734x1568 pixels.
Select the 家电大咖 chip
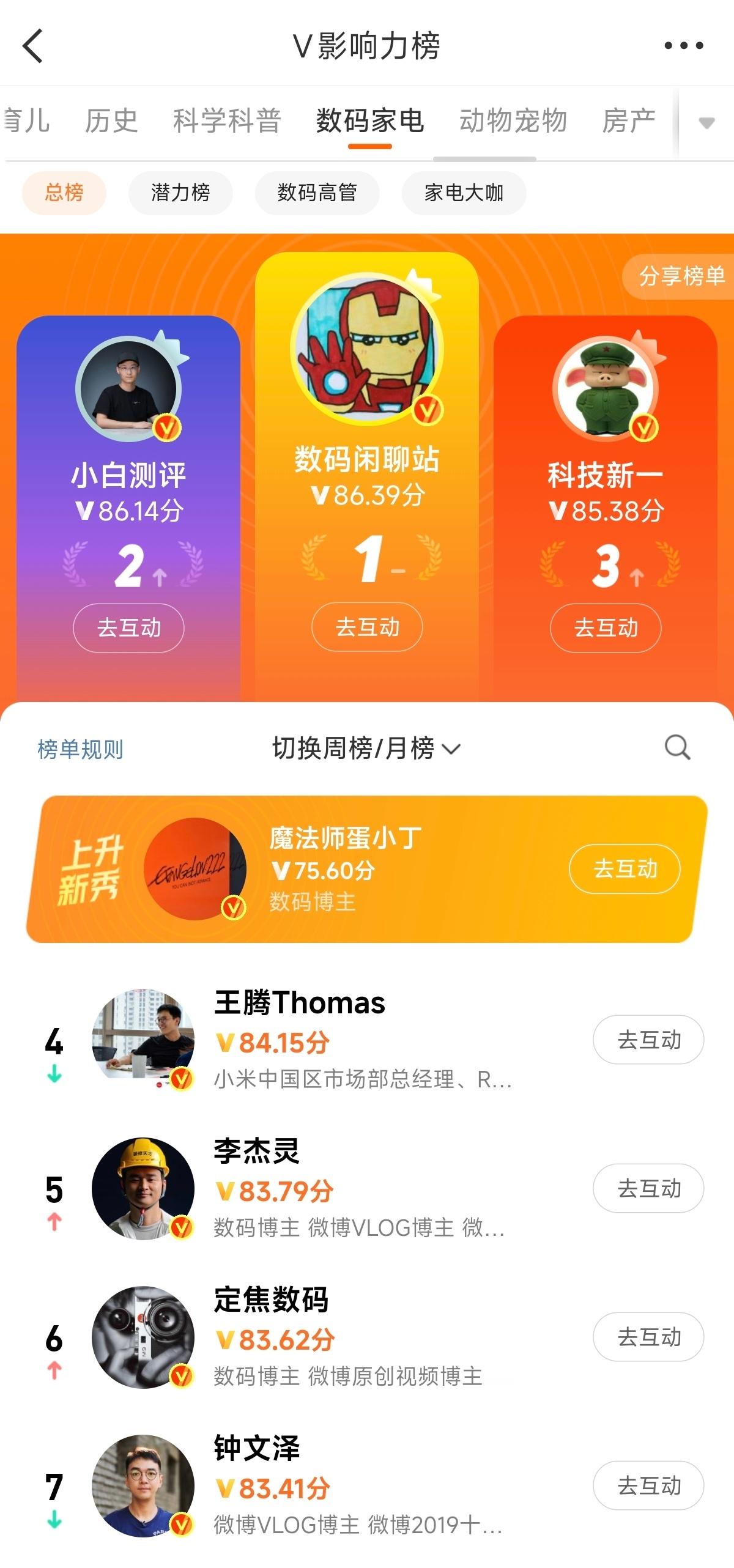(464, 193)
